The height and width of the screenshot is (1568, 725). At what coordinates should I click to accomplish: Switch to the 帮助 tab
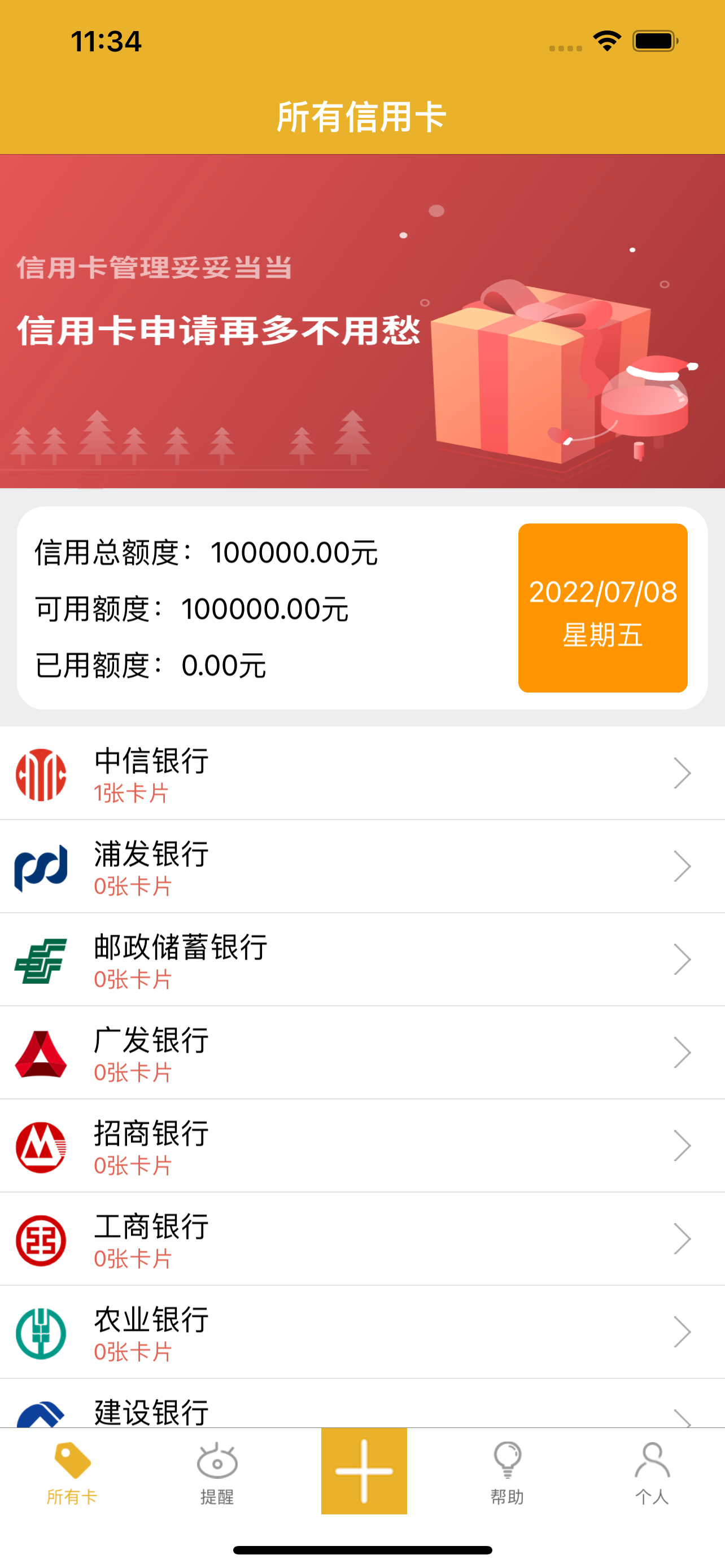tap(507, 1473)
